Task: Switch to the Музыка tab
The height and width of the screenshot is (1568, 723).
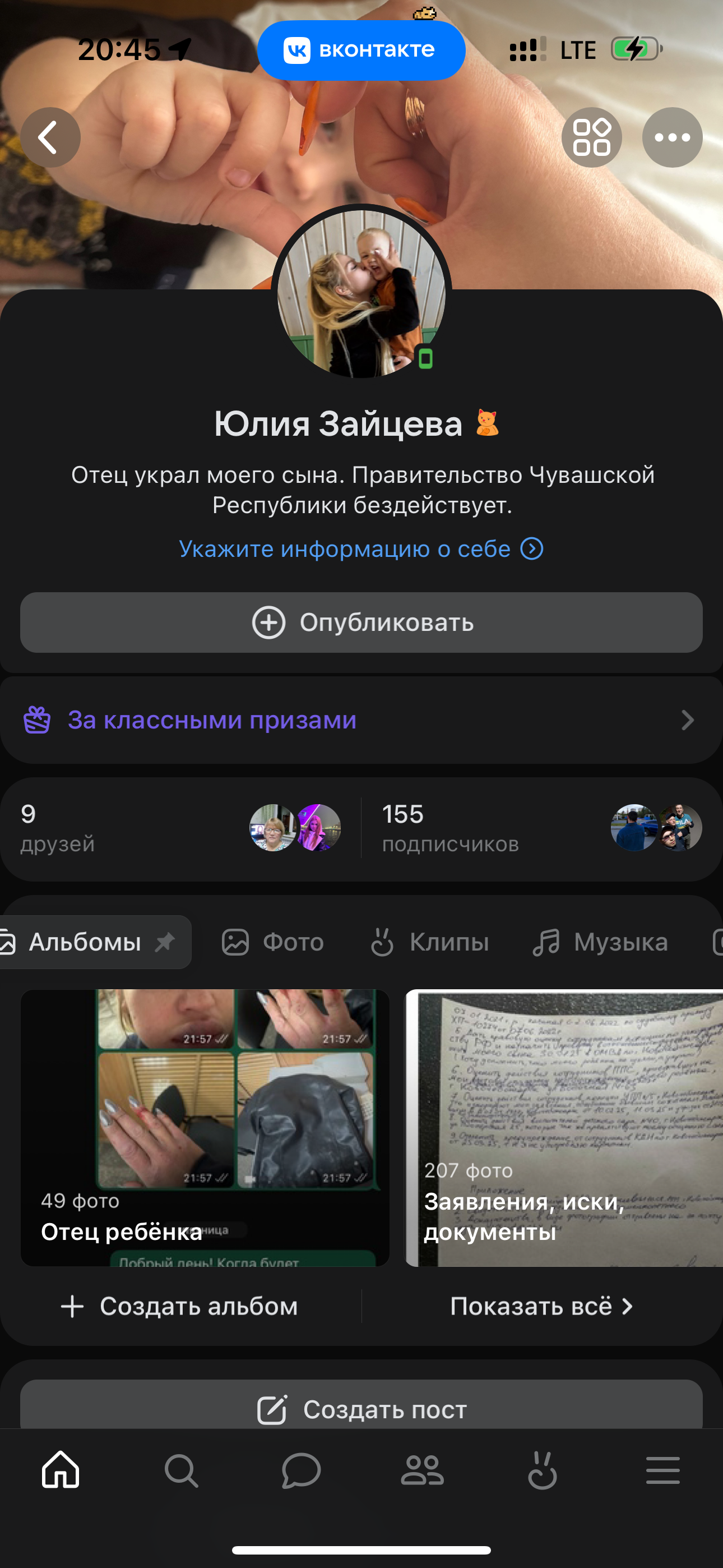Action: tap(601, 942)
